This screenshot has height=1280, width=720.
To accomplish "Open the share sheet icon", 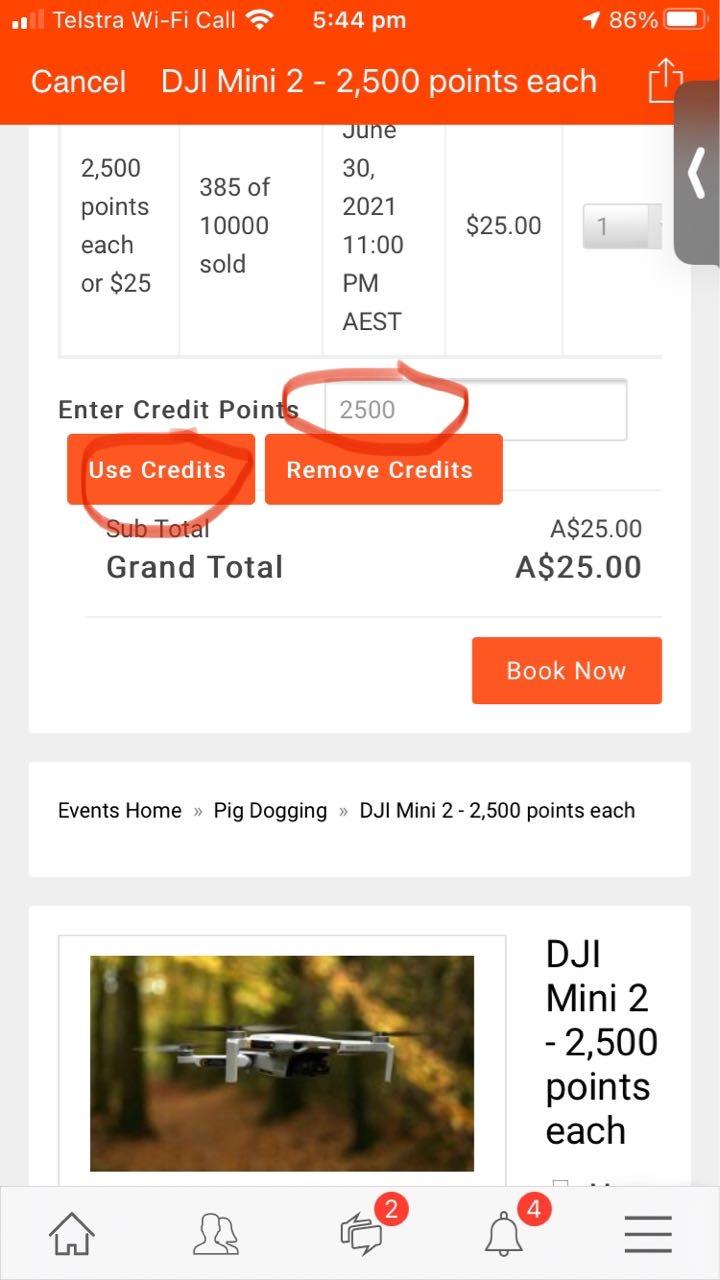I will (665, 81).
